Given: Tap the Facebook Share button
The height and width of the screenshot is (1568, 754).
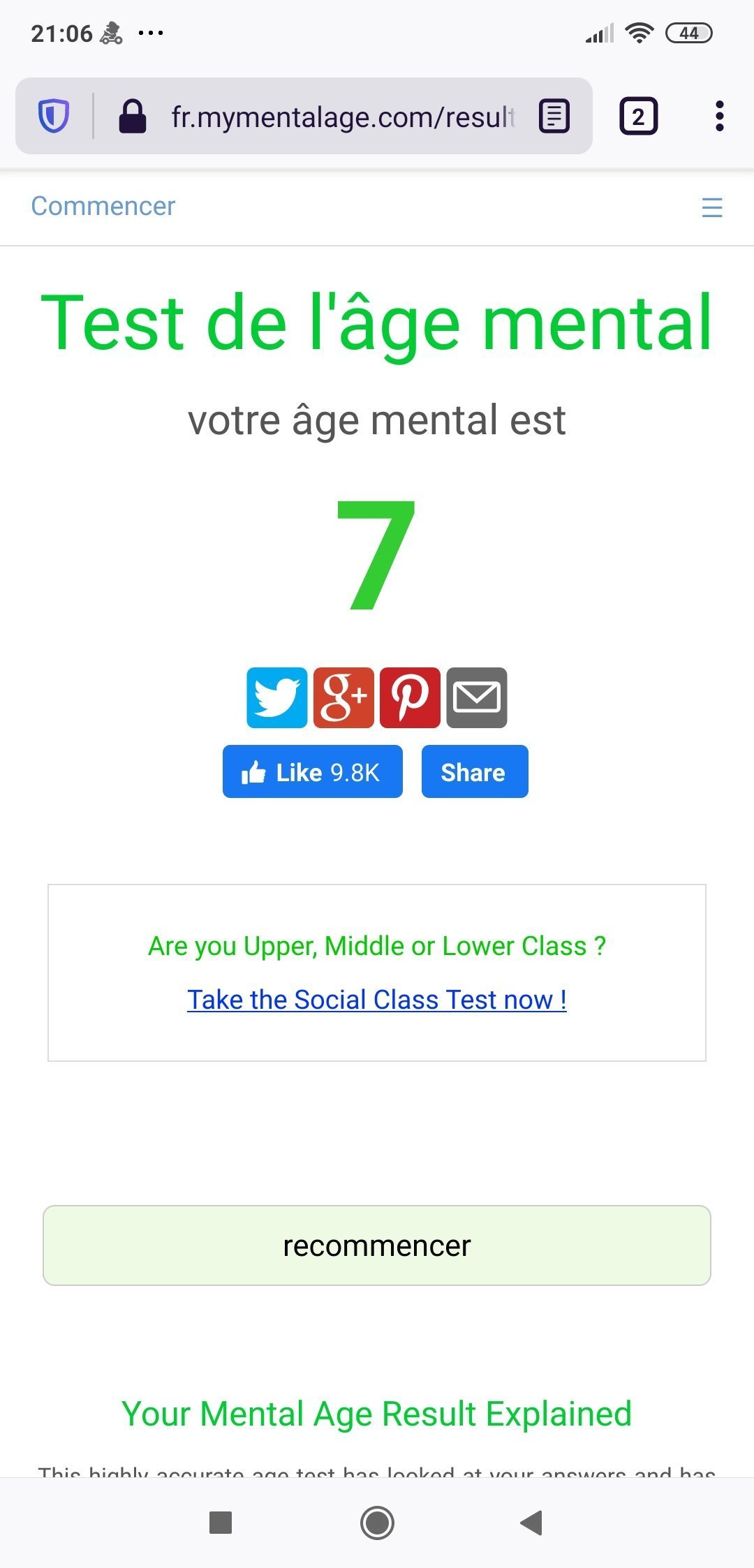Looking at the screenshot, I should point(475,771).
